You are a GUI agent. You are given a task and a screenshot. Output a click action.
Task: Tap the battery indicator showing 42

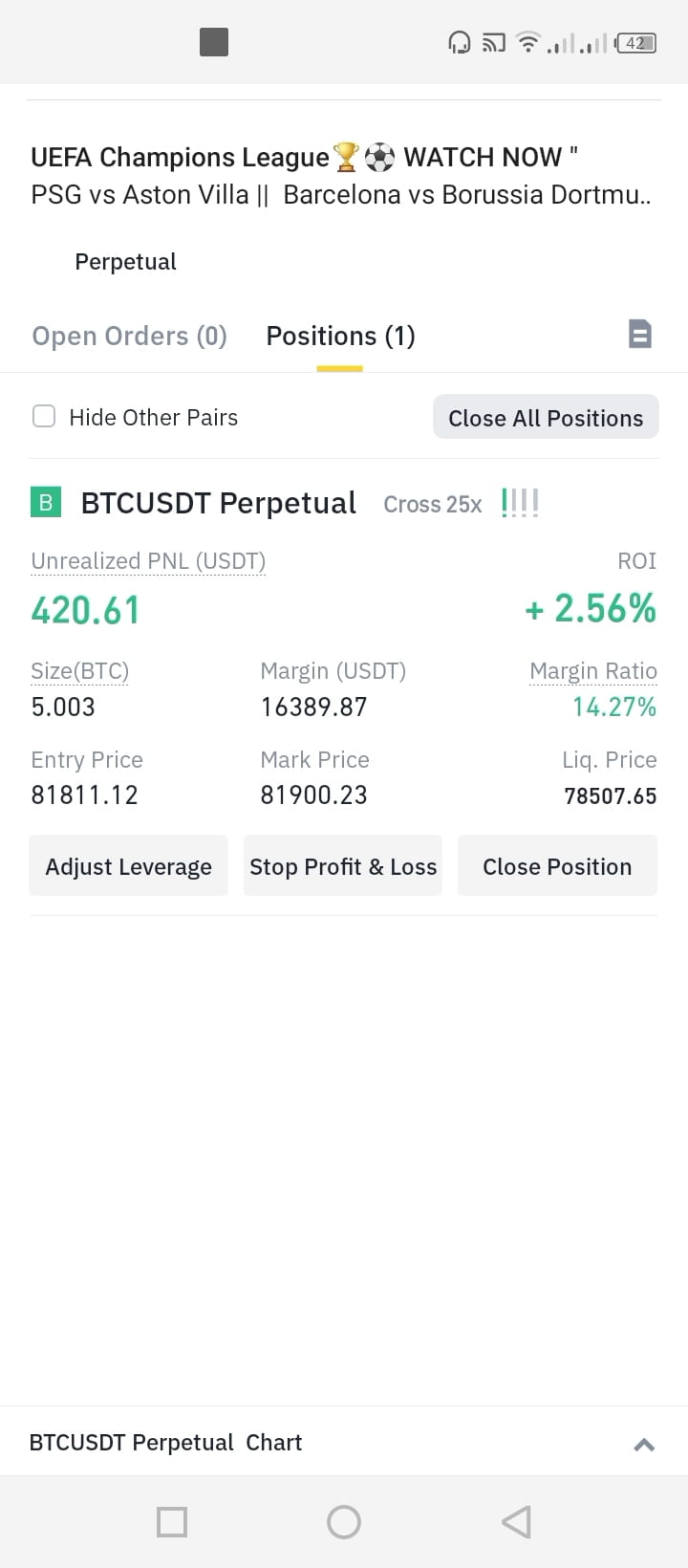634,42
